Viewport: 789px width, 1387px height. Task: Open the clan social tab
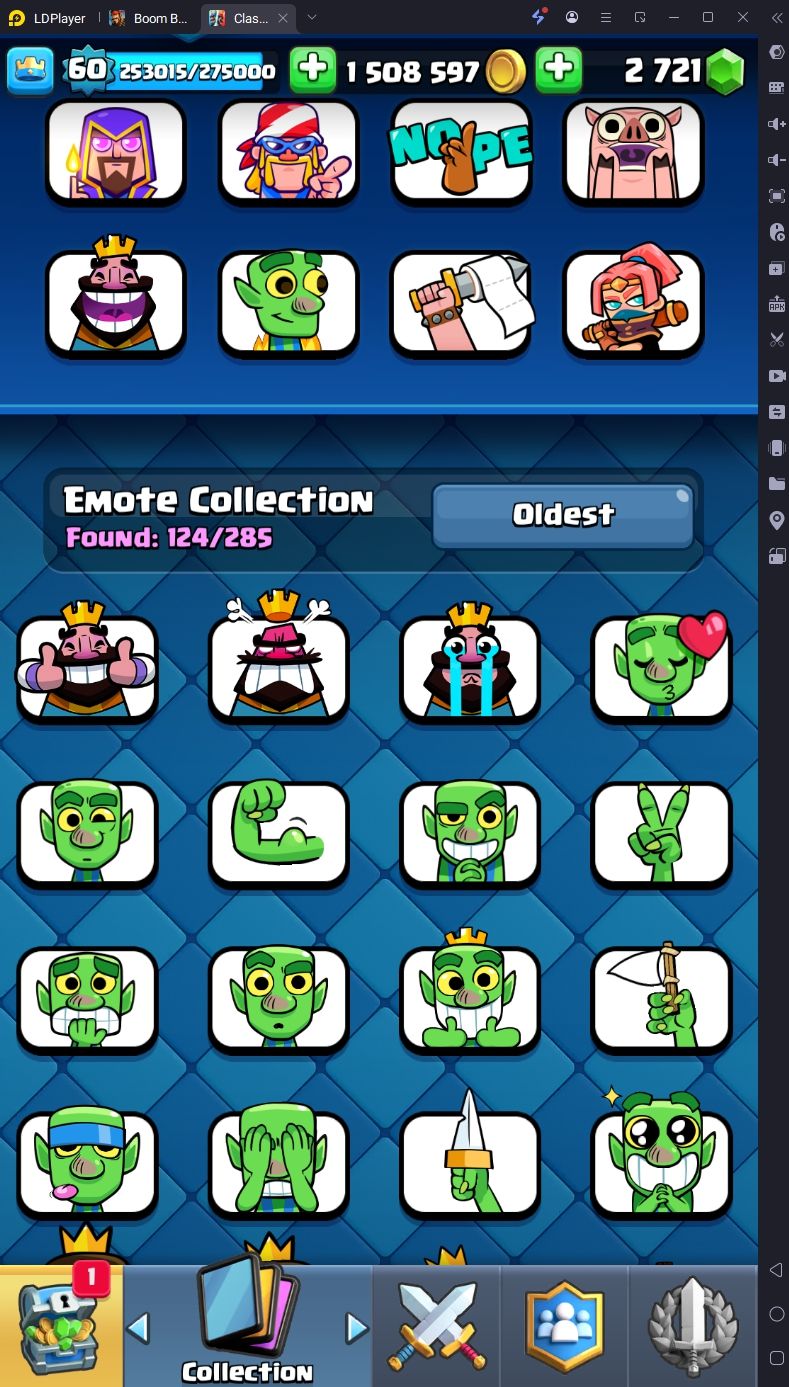point(565,1325)
